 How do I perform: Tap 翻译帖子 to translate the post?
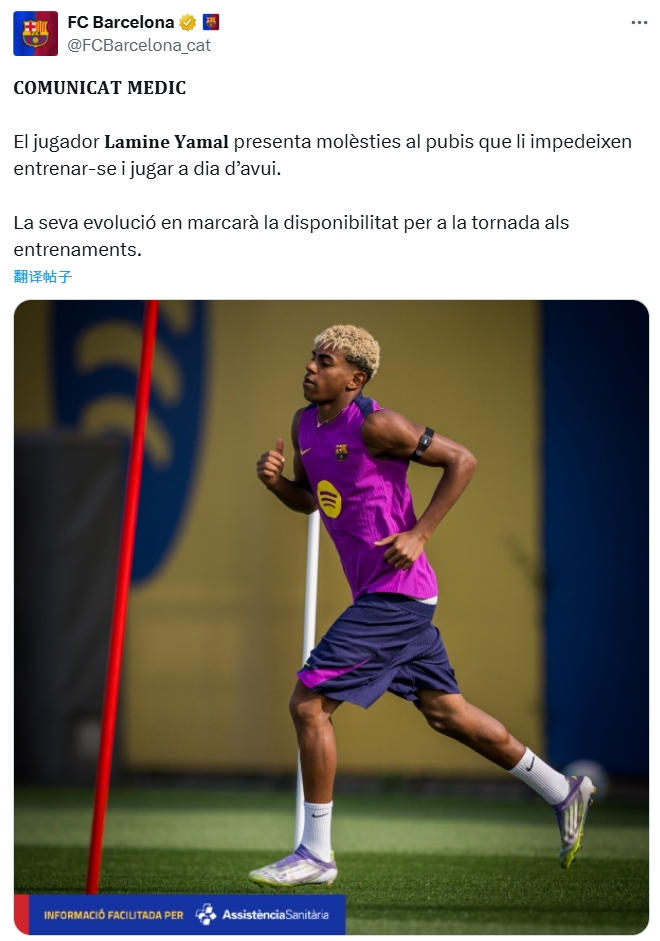(43, 277)
